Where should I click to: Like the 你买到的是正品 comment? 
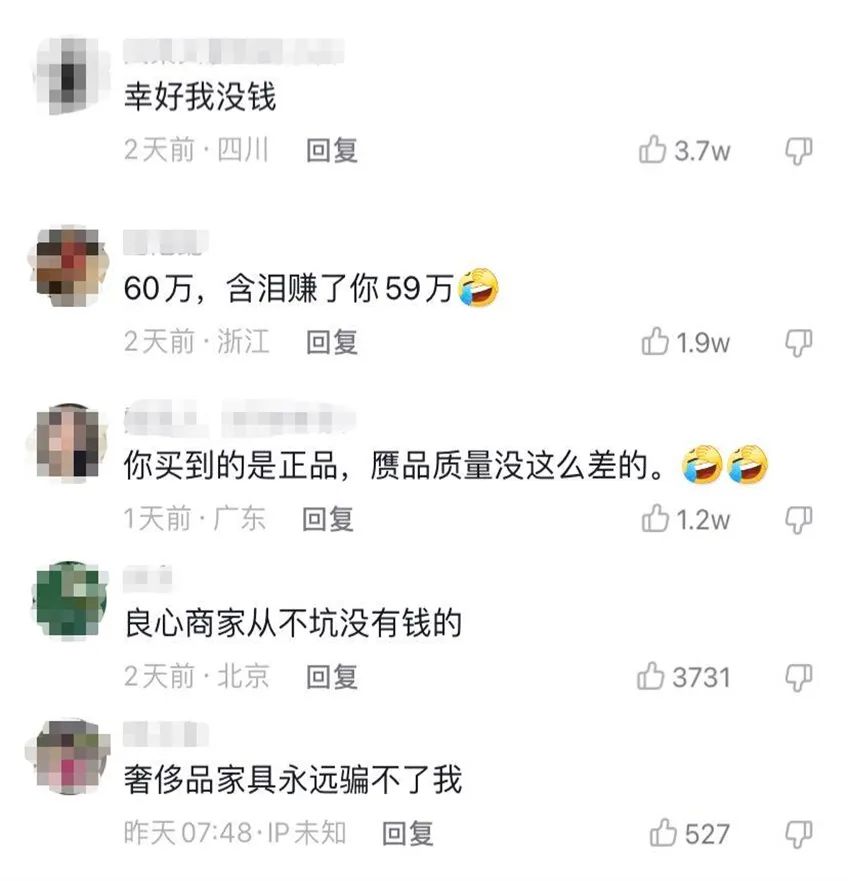[656, 519]
